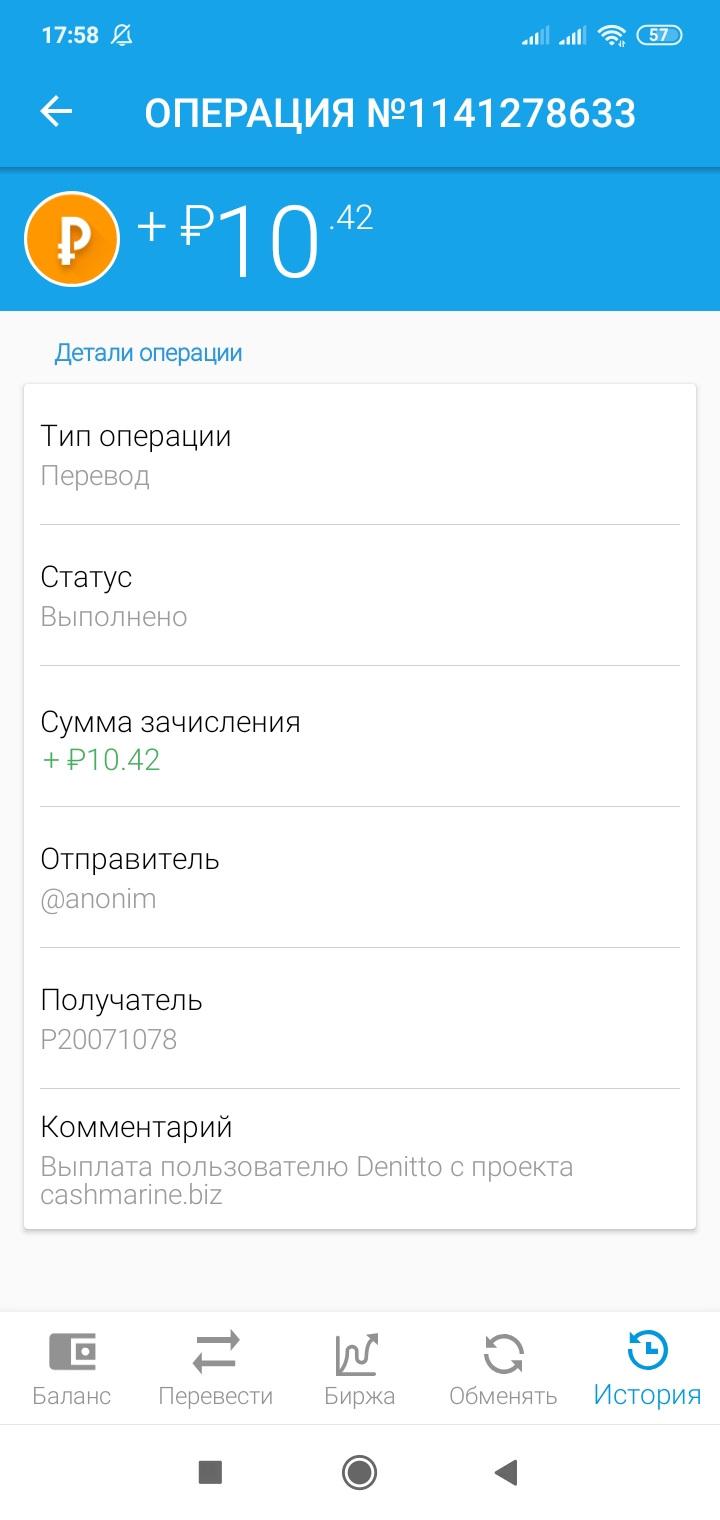Tap the system back triangle
This screenshot has width=720, height=1520.
(x=506, y=1471)
